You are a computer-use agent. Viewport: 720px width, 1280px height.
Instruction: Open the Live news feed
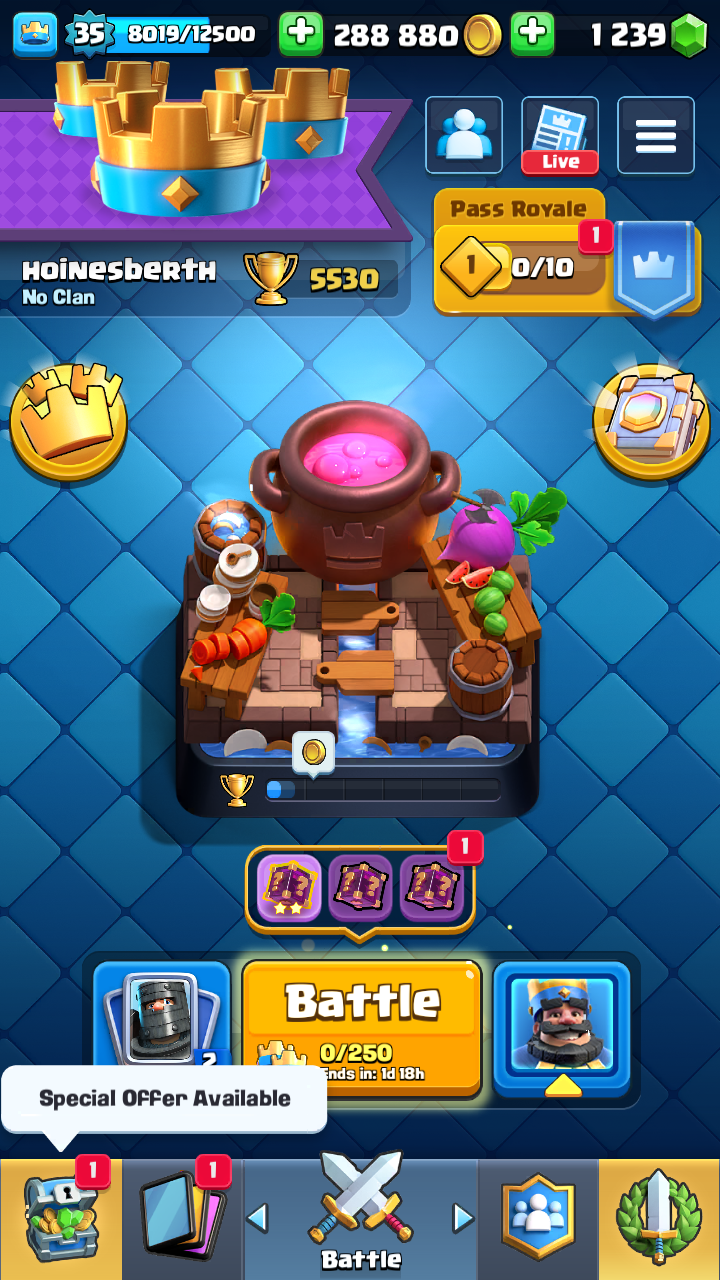[560, 136]
